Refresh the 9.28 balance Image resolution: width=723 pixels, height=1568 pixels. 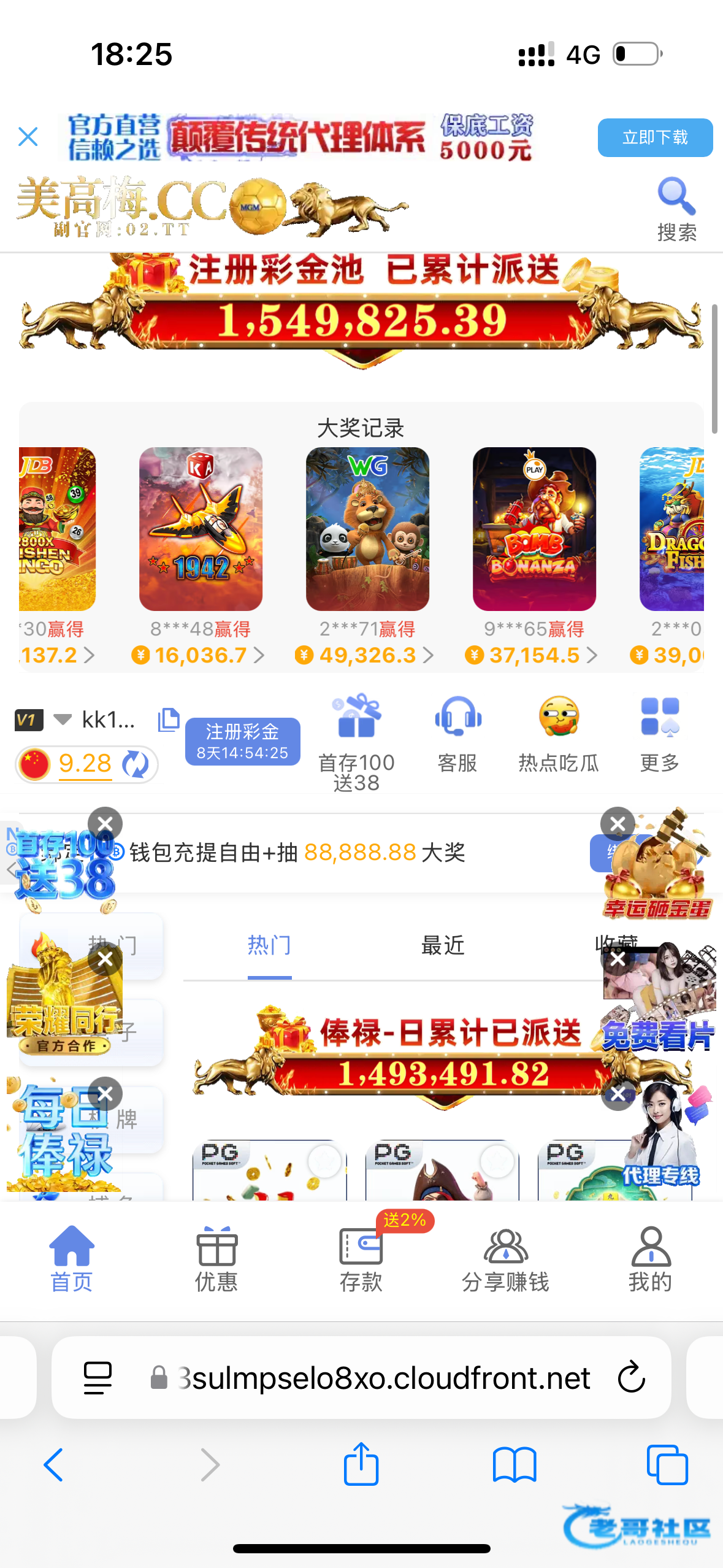(x=136, y=764)
